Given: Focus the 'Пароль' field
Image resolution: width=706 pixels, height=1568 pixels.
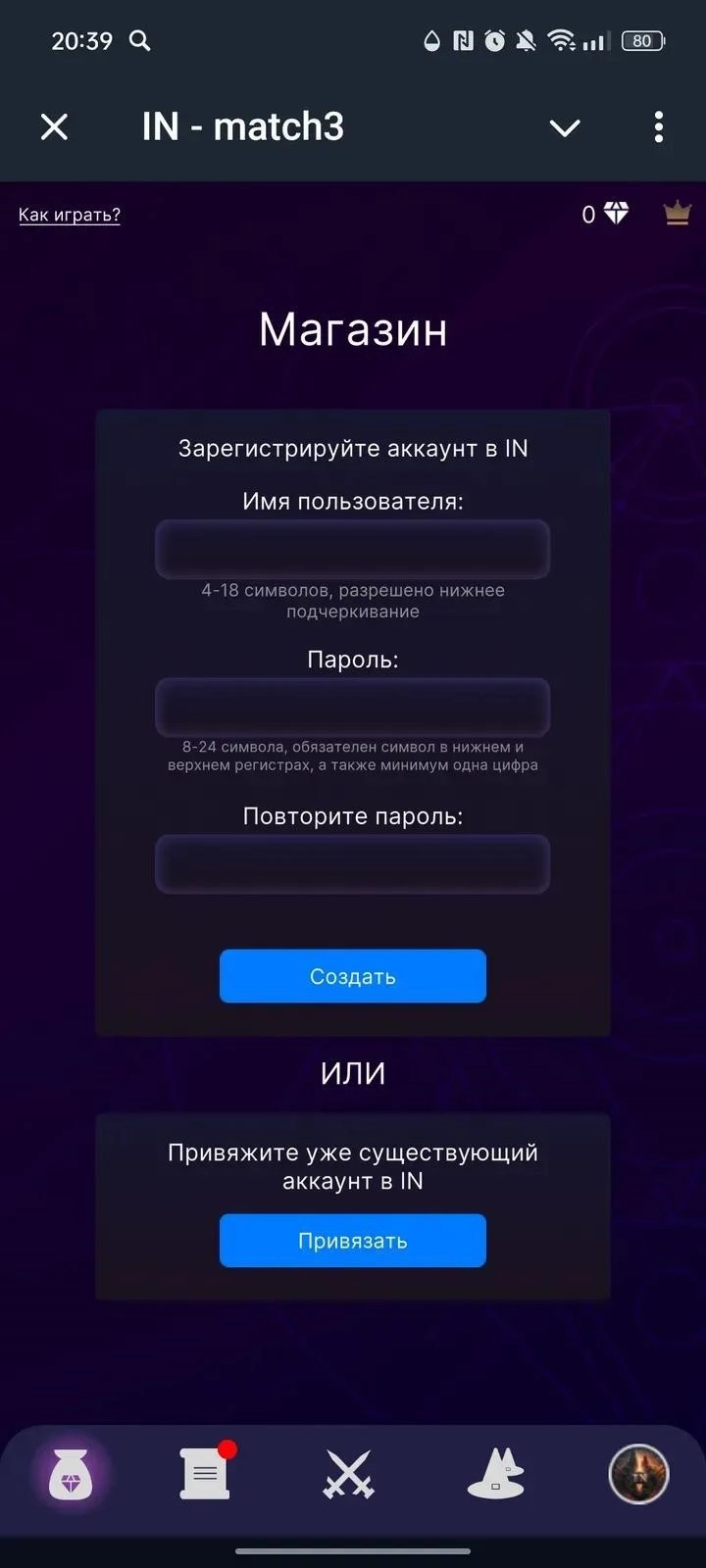Looking at the screenshot, I should point(352,707).
